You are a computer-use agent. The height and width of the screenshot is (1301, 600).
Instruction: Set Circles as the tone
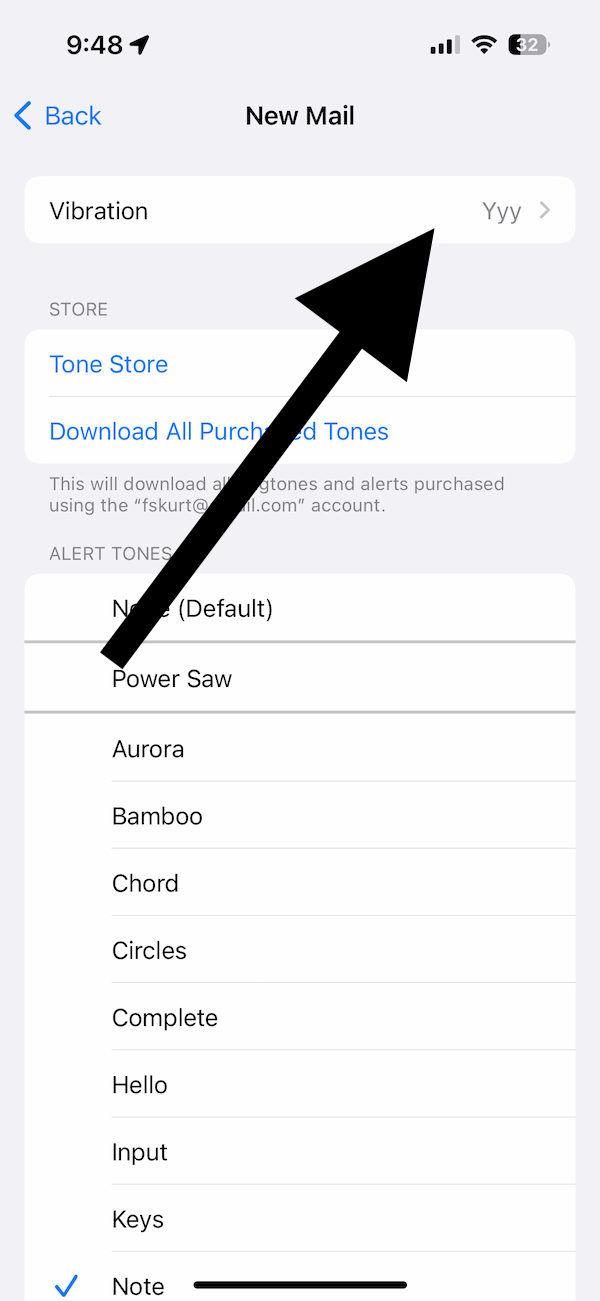(300, 949)
